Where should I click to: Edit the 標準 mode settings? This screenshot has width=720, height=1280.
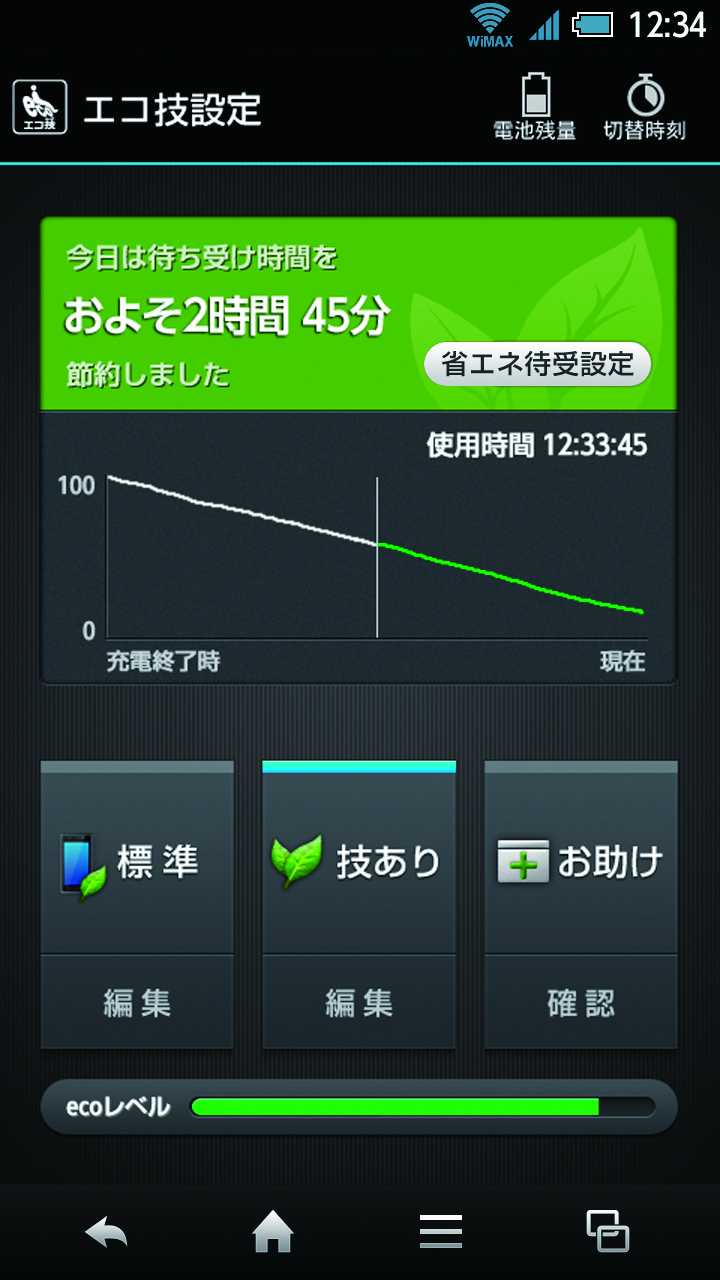[x=137, y=1002]
